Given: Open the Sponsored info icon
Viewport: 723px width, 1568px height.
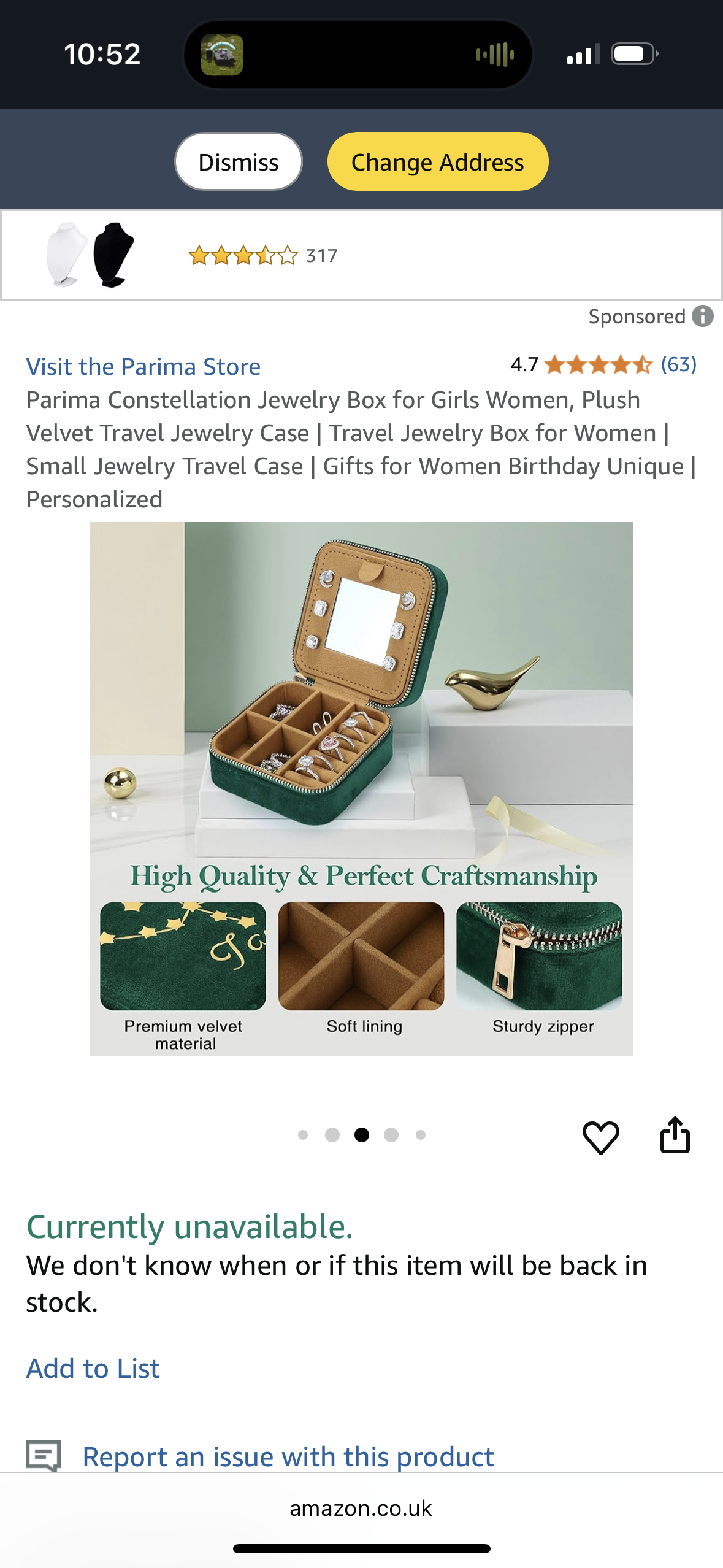Looking at the screenshot, I should coord(703,317).
